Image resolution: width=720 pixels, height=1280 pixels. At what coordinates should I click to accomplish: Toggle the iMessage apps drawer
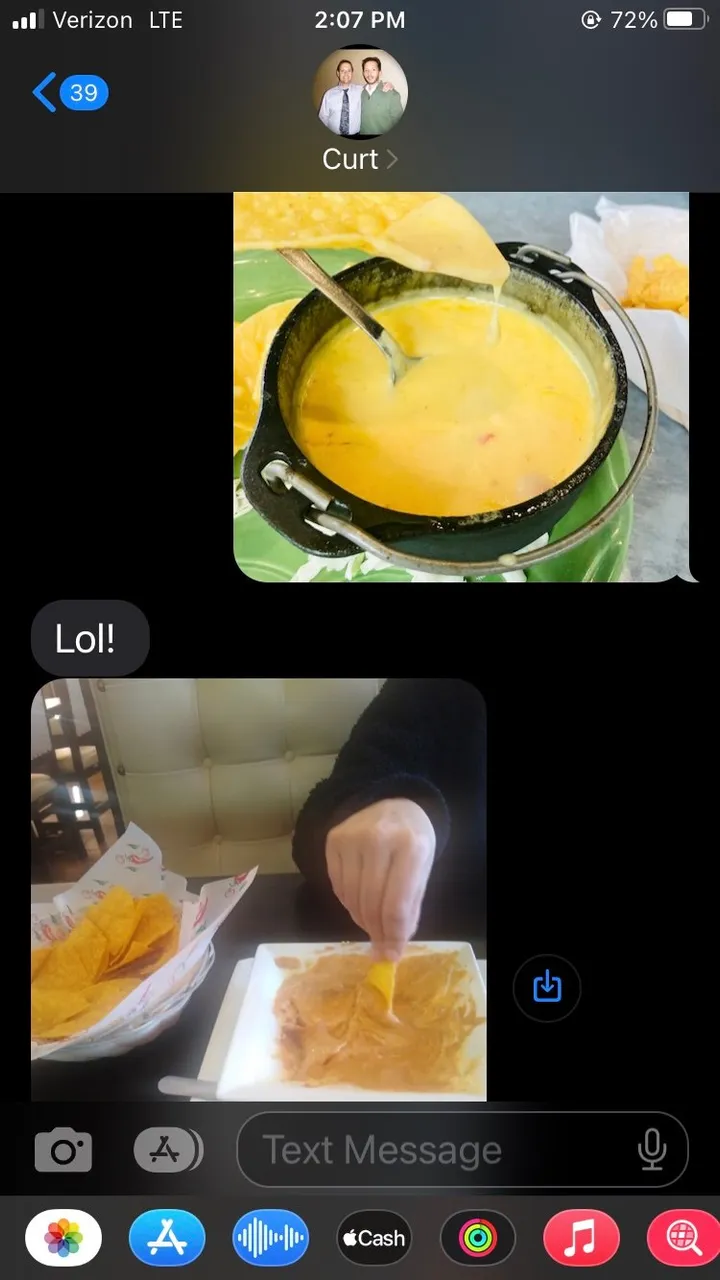[167, 1150]
